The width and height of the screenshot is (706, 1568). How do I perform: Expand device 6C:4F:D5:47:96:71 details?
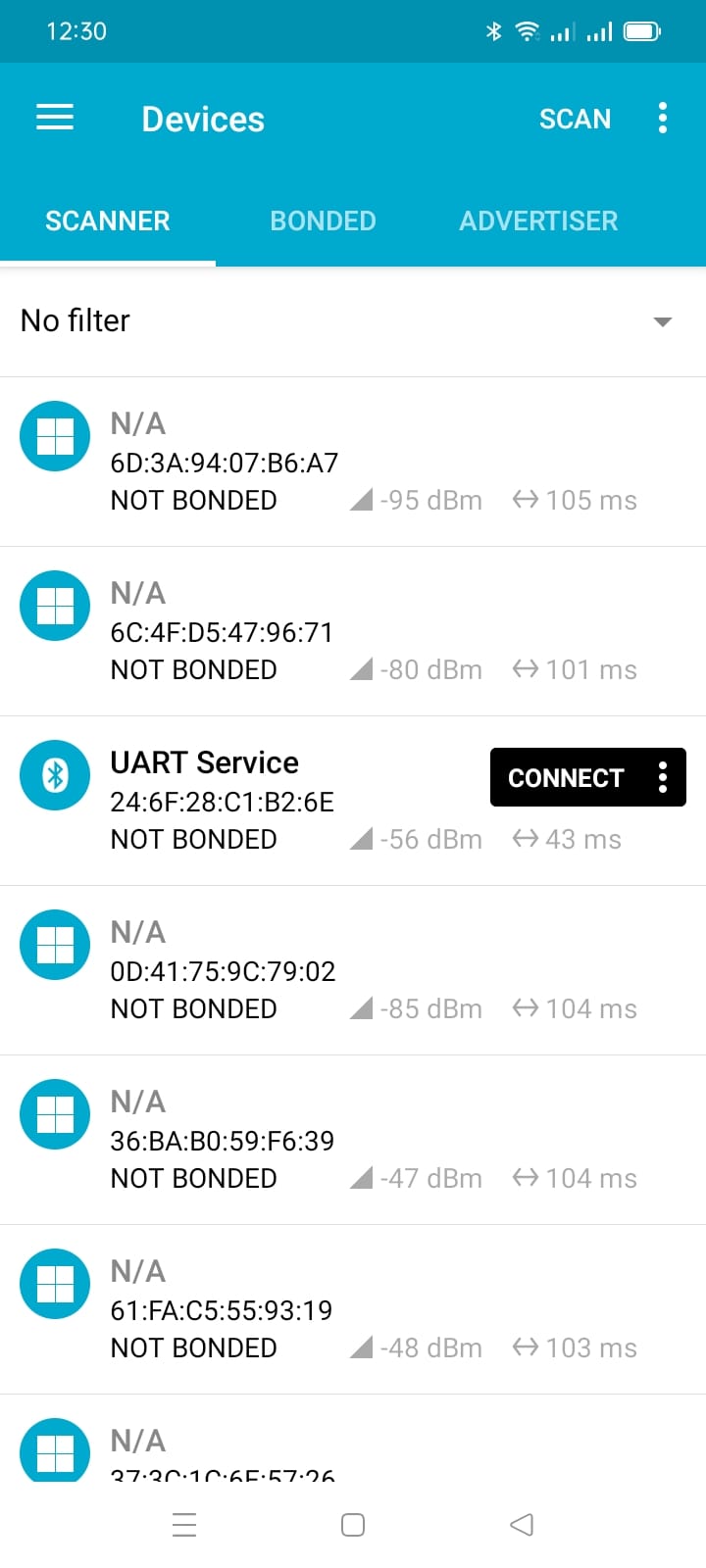(x=353, y=631)
